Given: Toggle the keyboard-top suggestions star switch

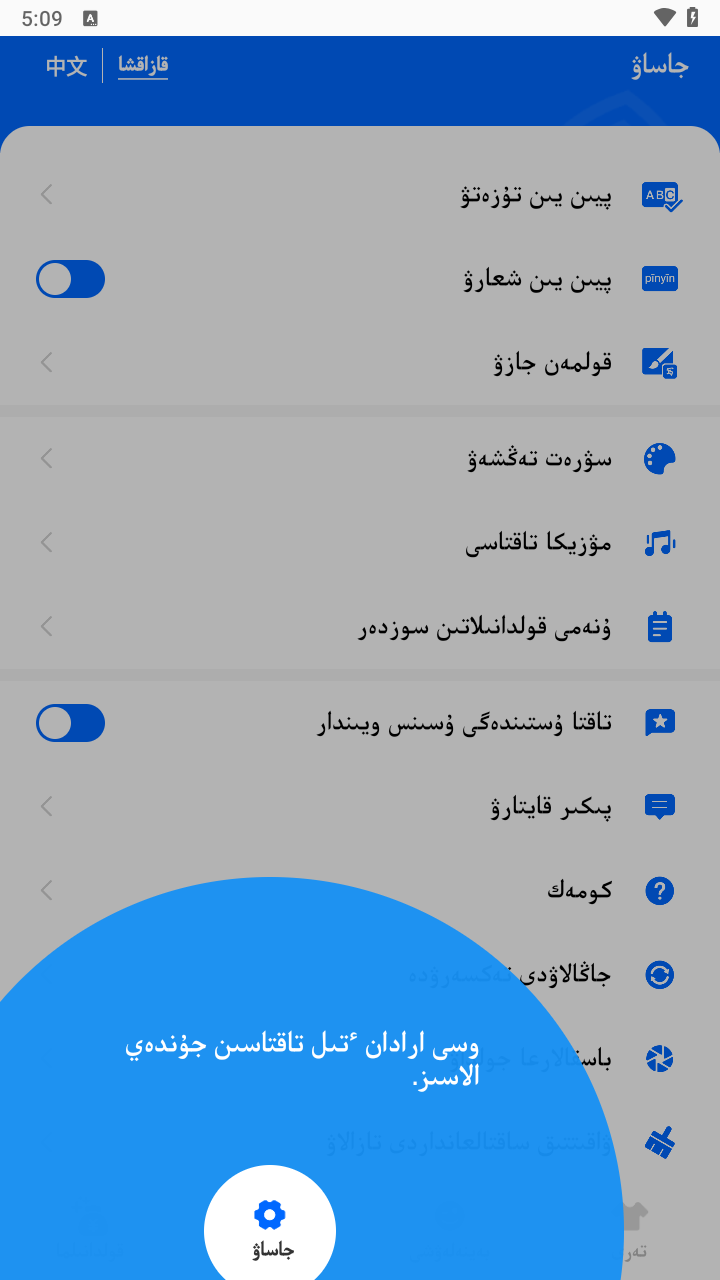Looking at the screenshot, I should (x=71, y=723).
